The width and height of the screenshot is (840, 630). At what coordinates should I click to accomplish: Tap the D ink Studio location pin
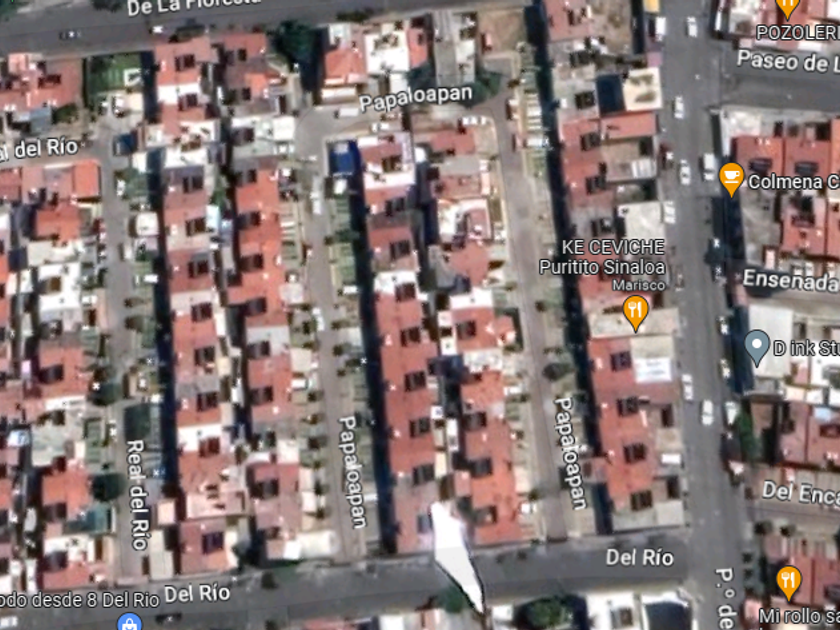coord(757,346)
